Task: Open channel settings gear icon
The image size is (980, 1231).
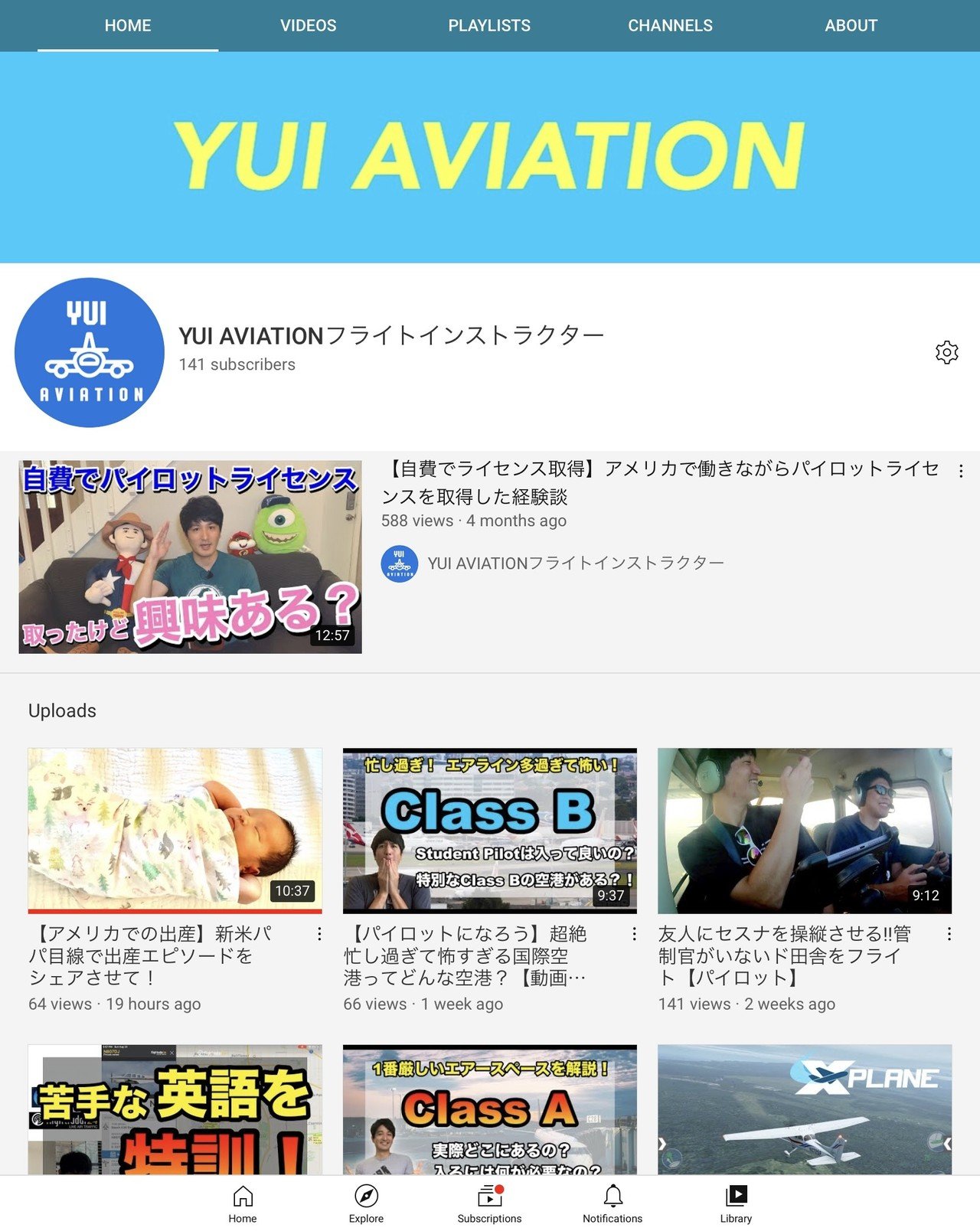Action: [x=946, y=352]
